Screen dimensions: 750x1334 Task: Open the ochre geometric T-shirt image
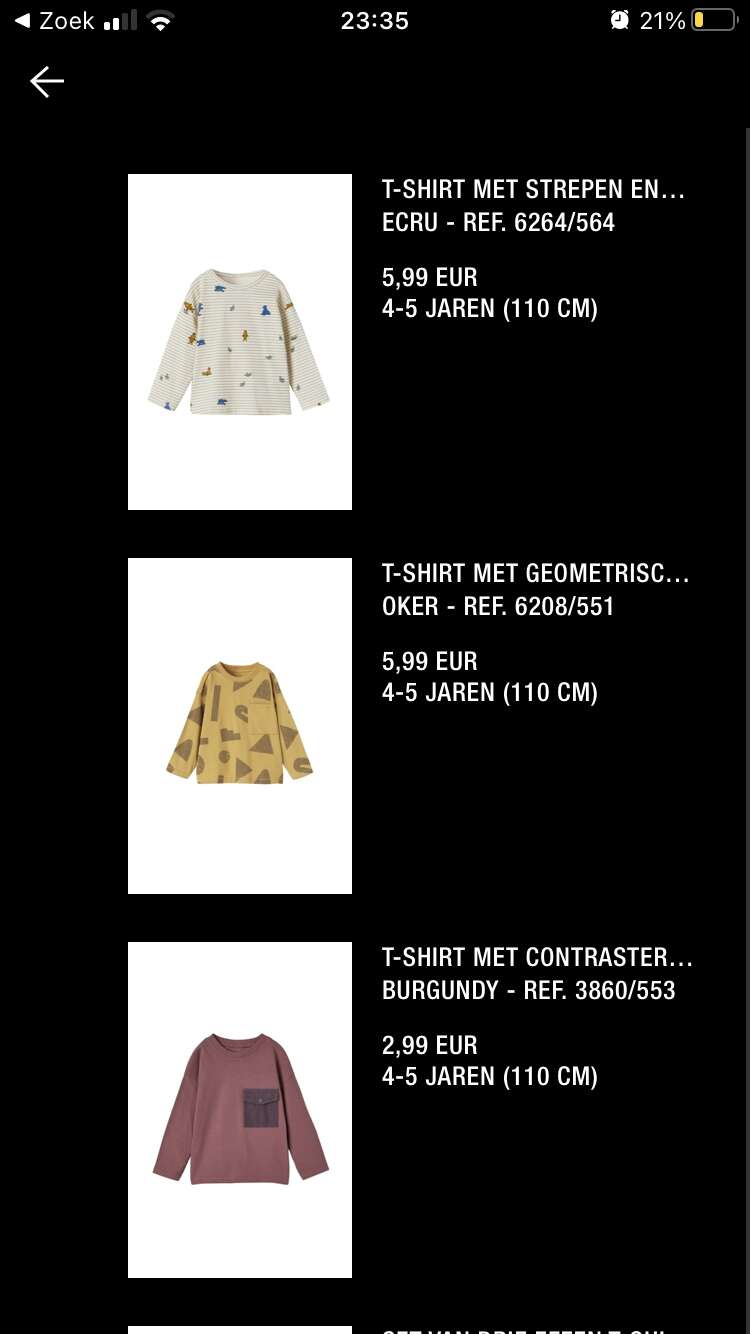click(x=240, y=726)
